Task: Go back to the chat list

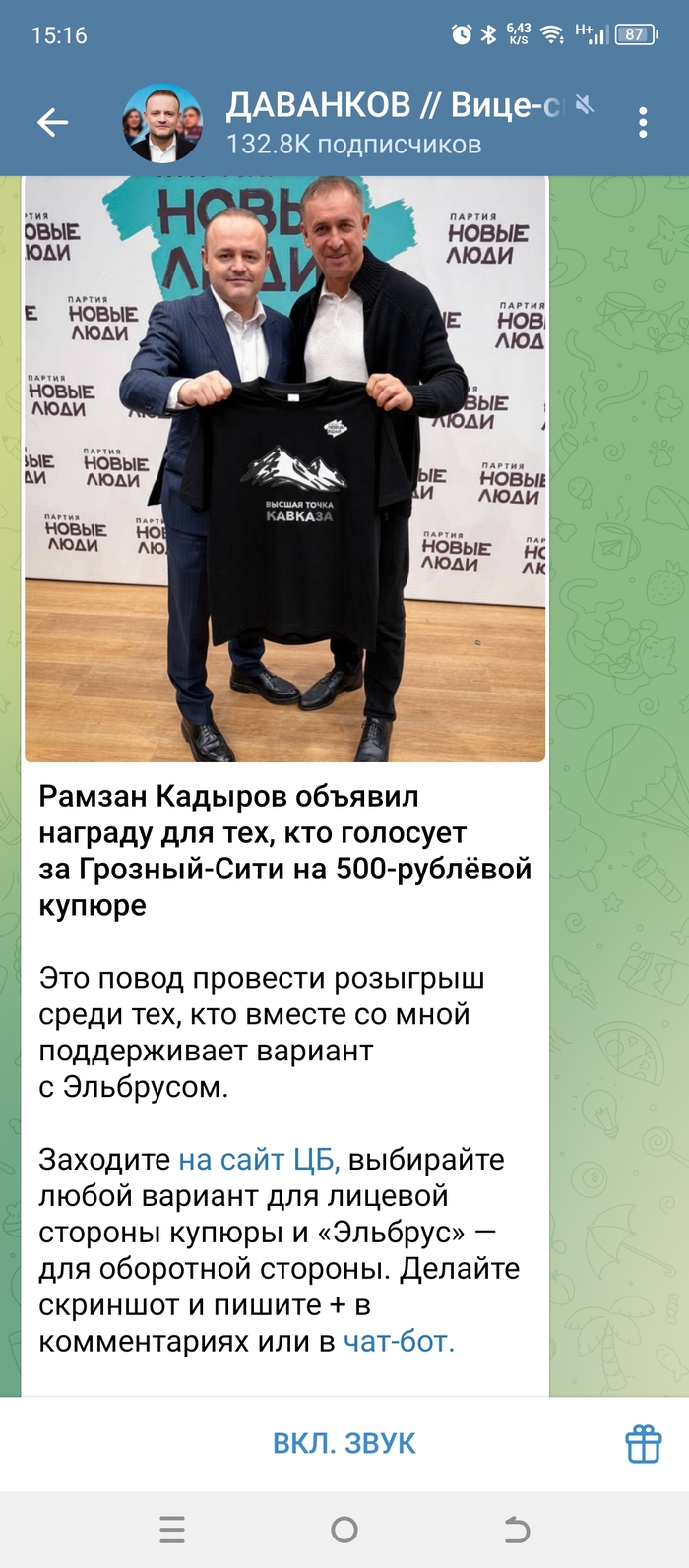Action: point(52,122)
